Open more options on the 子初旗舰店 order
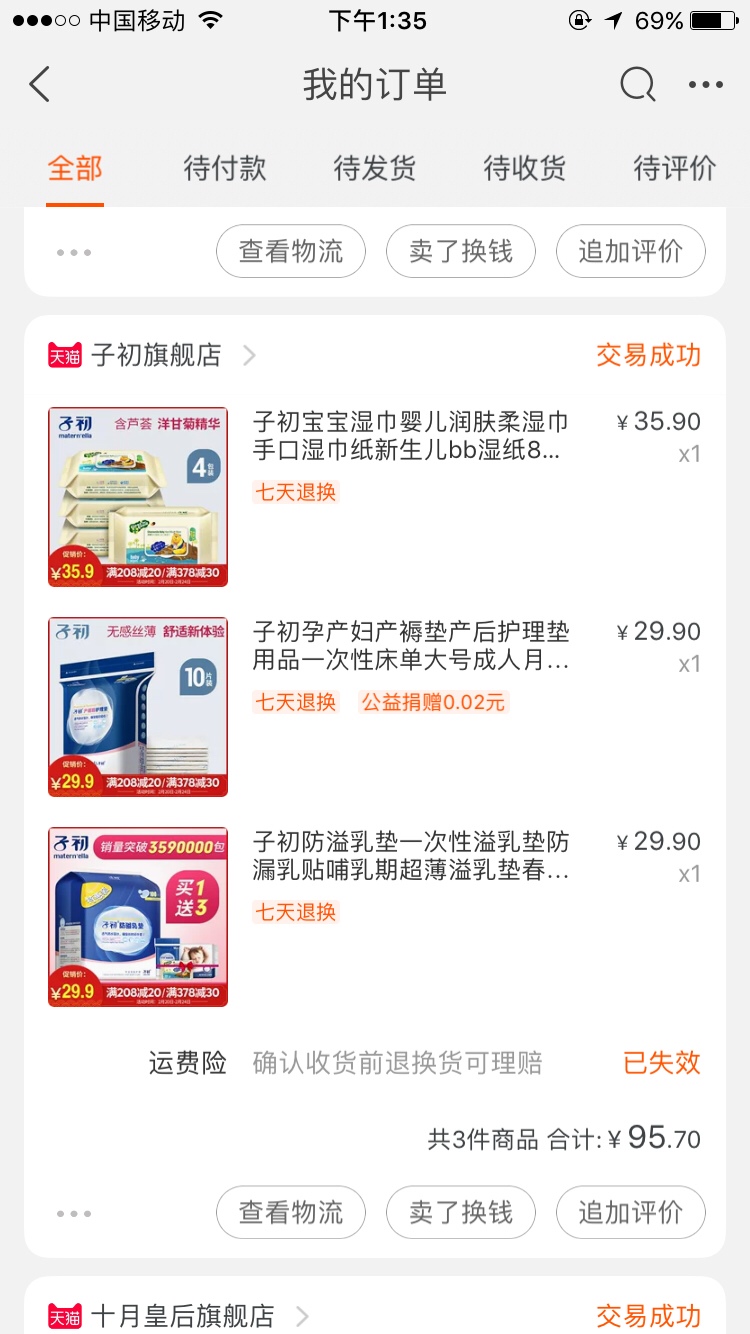 click(74, 1213)
